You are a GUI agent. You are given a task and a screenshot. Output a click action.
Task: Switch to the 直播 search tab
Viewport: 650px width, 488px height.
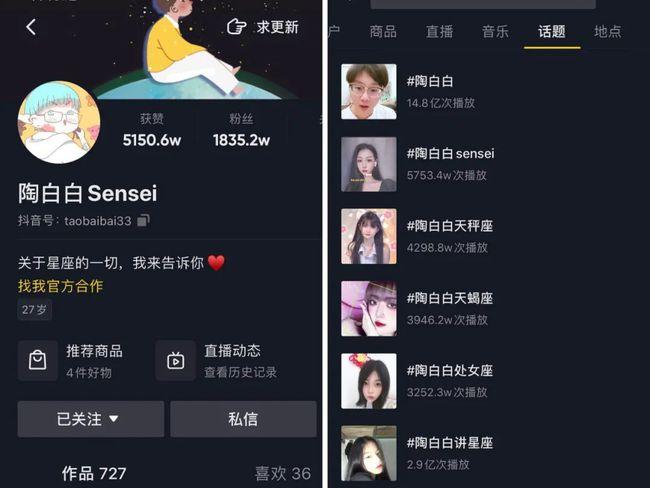(x=439, y=31)
